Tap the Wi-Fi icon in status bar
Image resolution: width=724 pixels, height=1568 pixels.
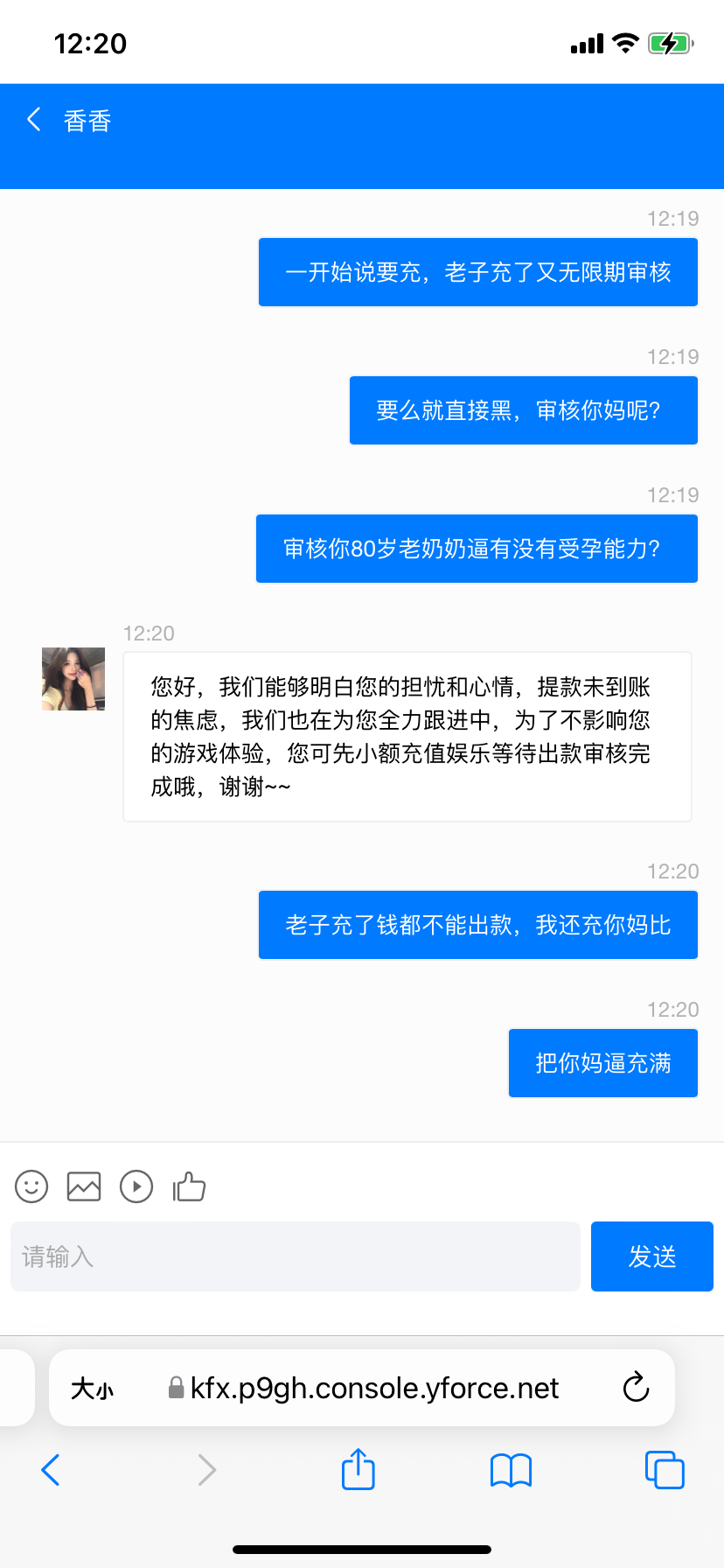(624, 42)
